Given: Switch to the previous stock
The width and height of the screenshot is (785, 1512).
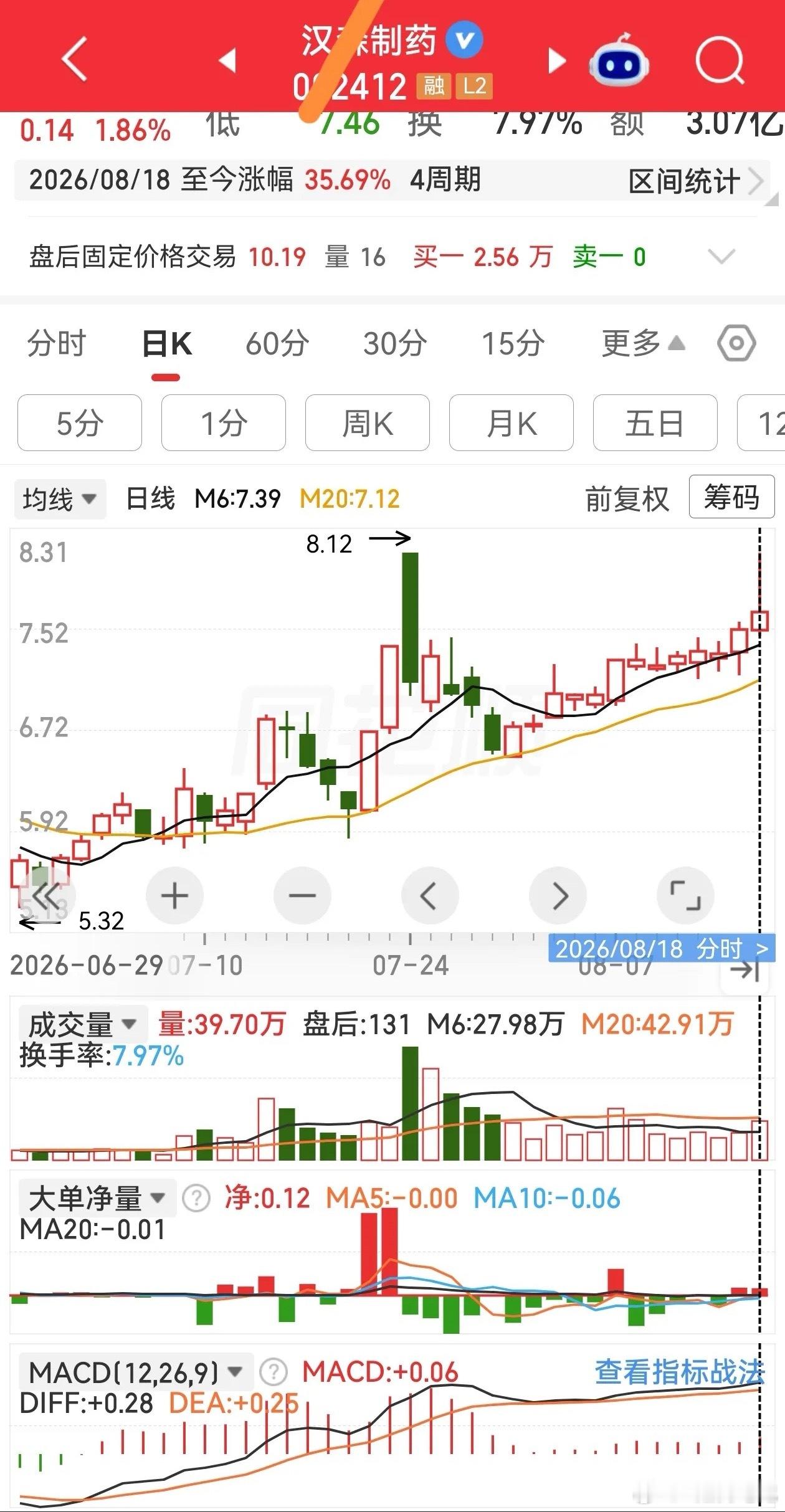Looking at the screenshot, I should click(x=228, y=60).
